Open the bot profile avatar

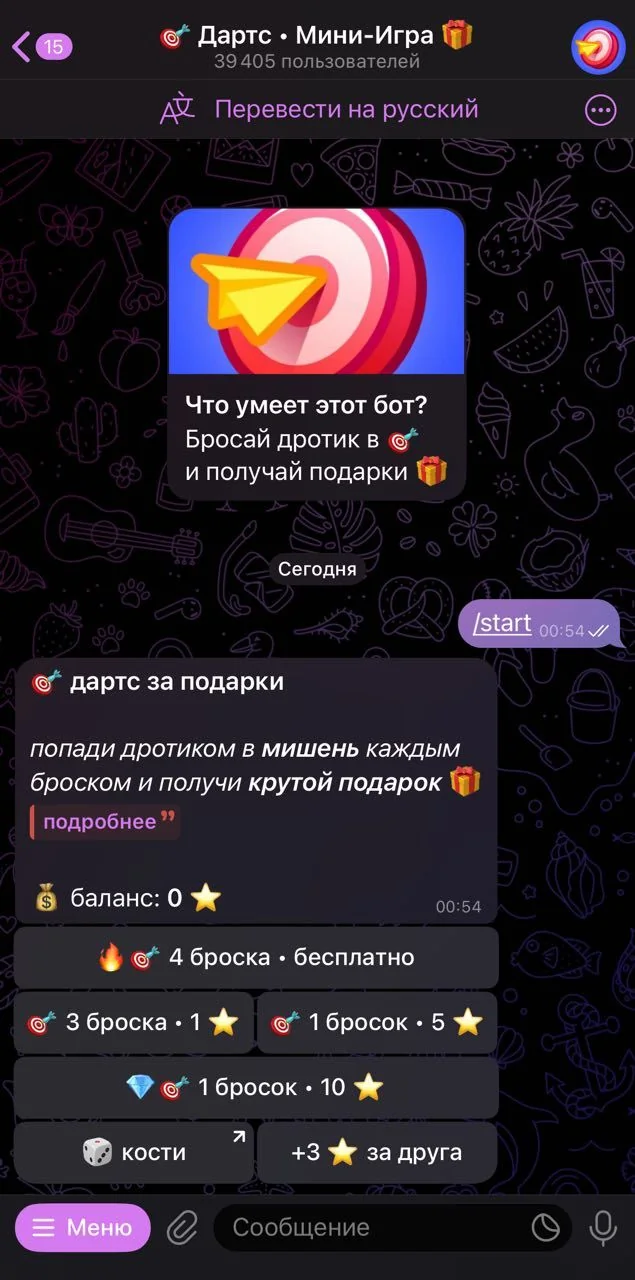pyautogui.click(x=597, y=46)
